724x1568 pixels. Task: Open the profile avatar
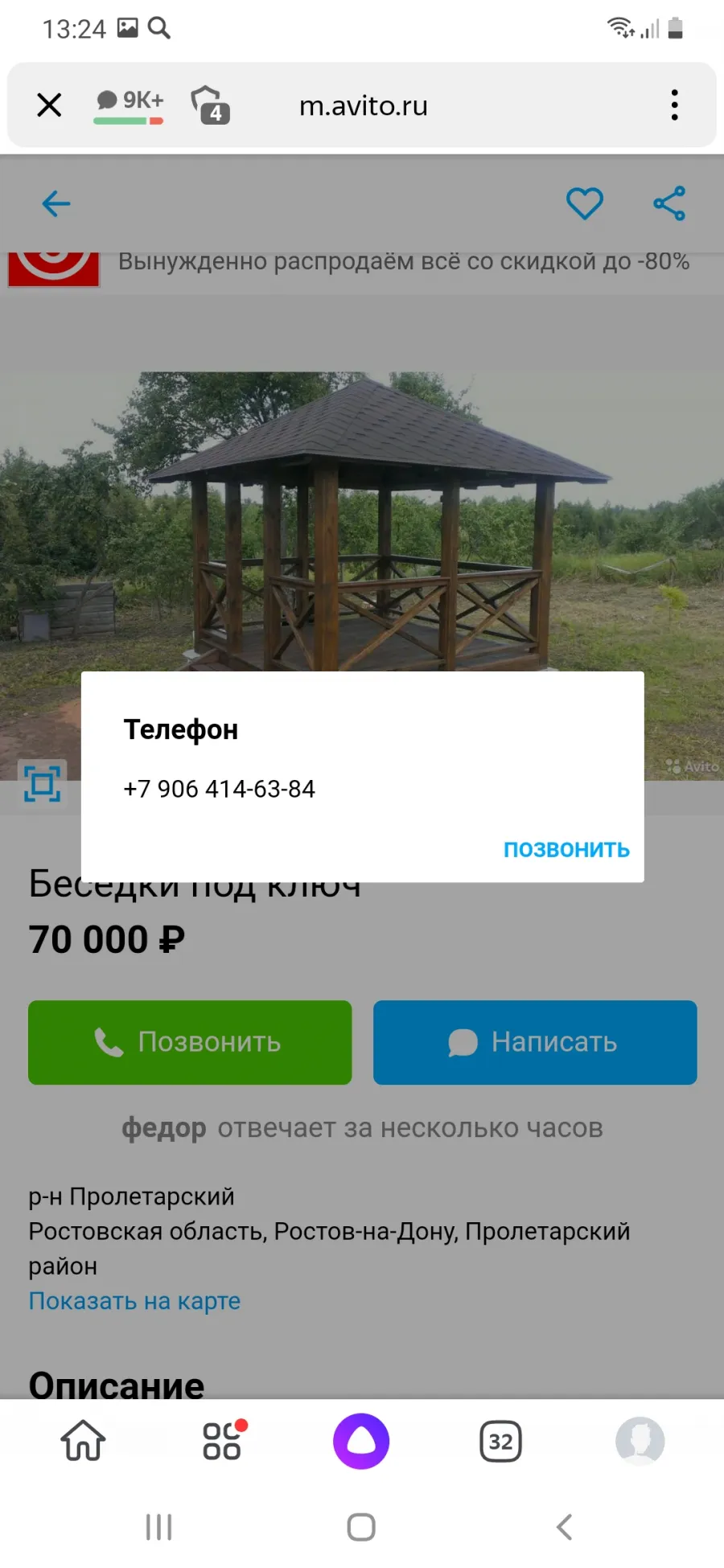coord(640,1440)
